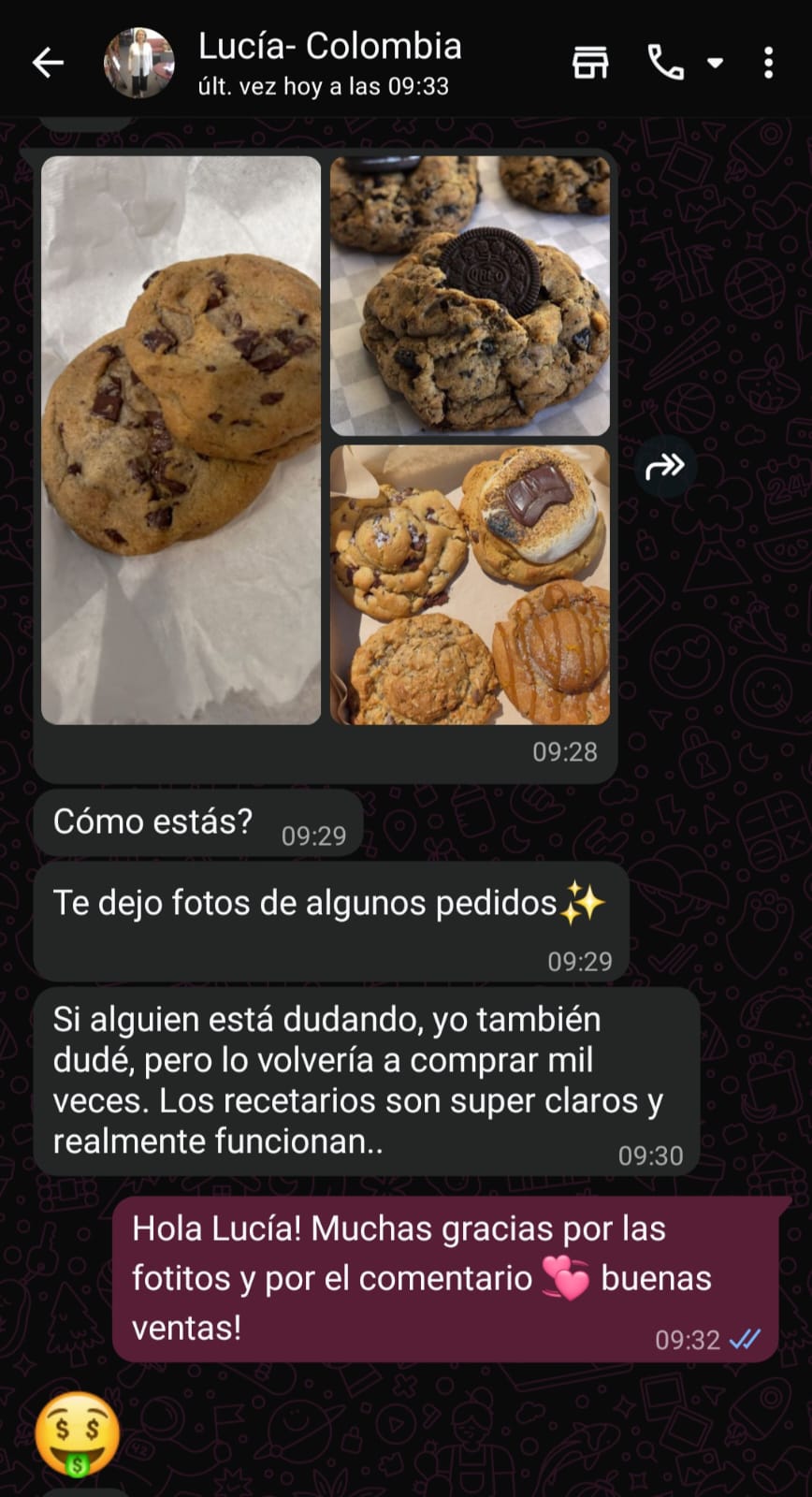812x1497 pixels.
Task: Open the business catalog storefront icon
Action: tap(590, 63)
